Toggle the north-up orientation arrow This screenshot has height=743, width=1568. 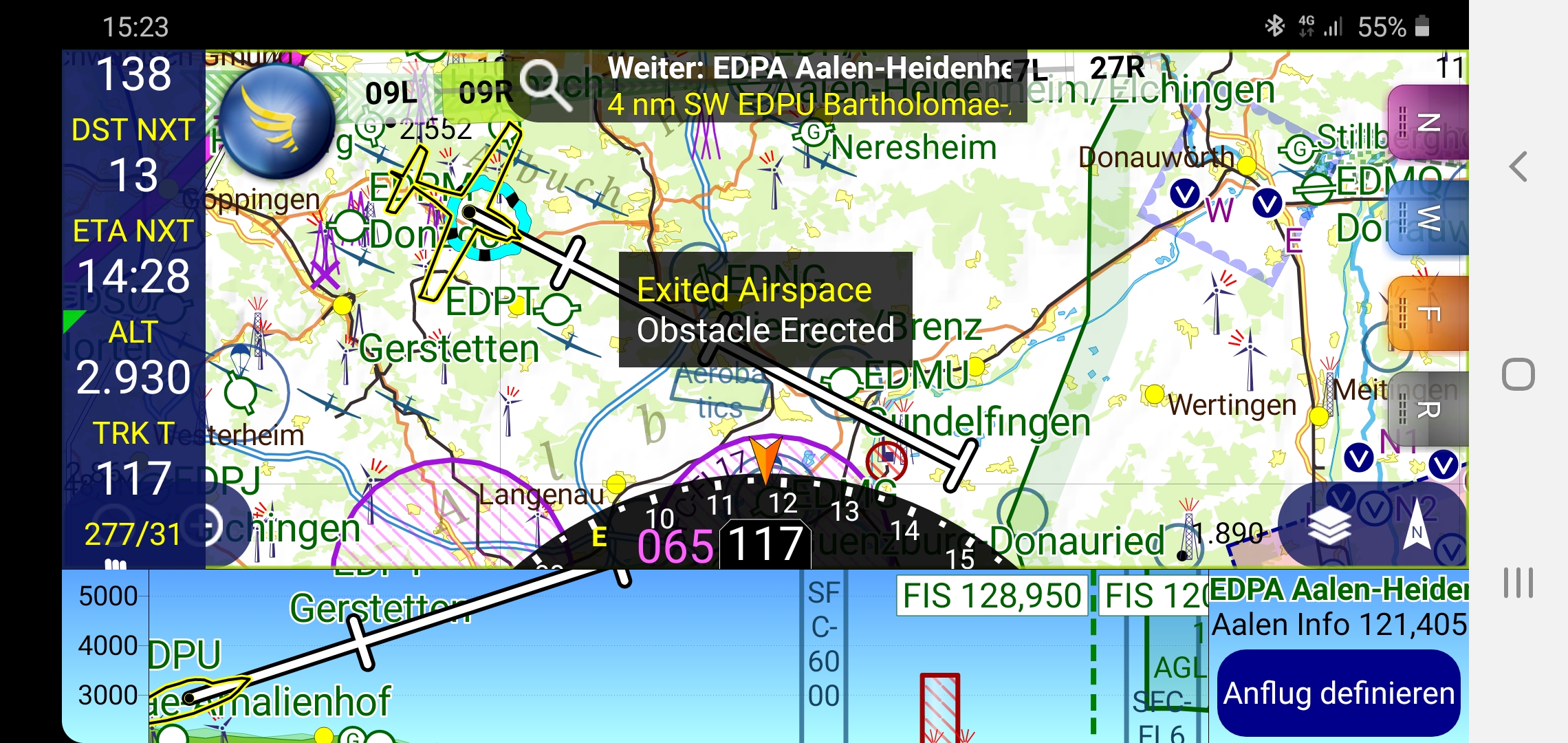coord(1417,526)
